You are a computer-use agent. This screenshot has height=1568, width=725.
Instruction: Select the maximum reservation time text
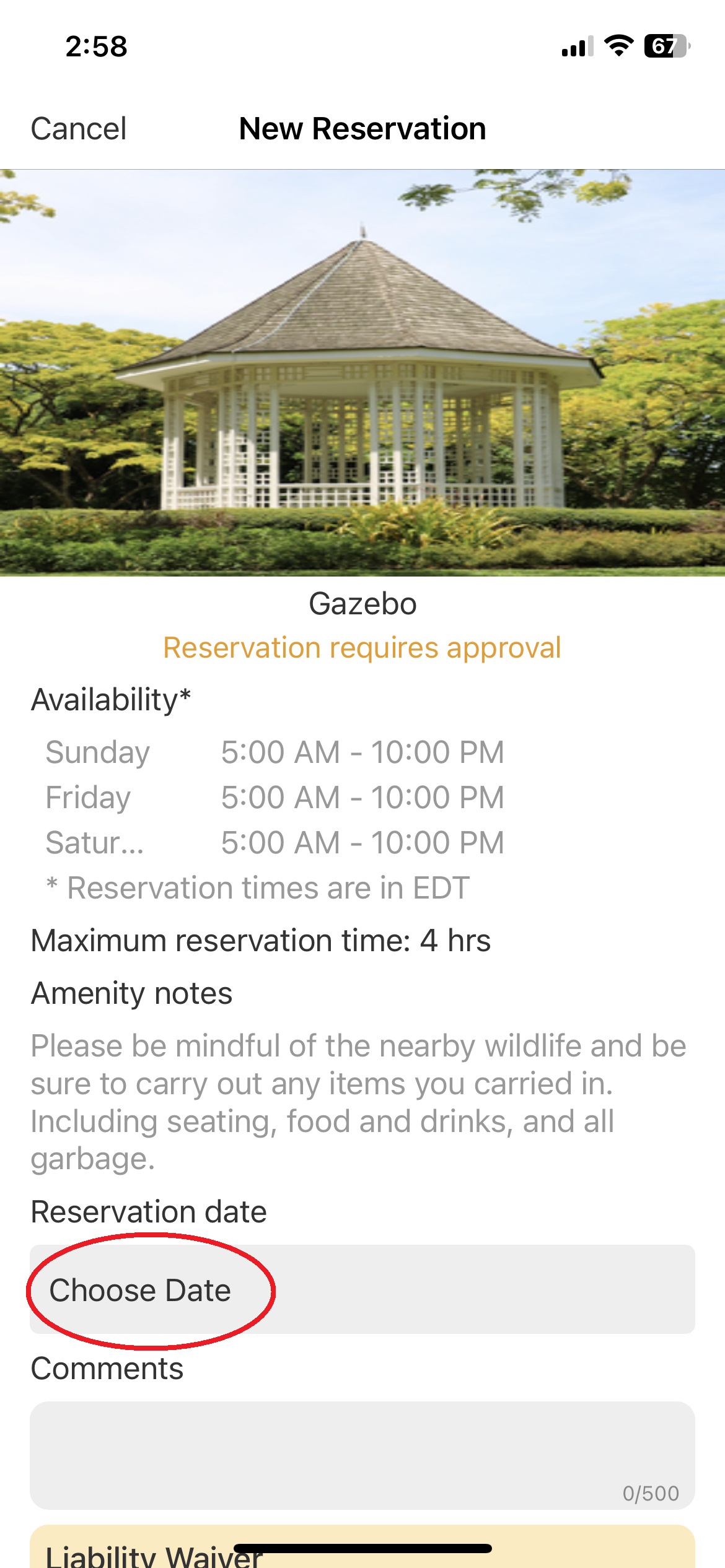(260, 941)
